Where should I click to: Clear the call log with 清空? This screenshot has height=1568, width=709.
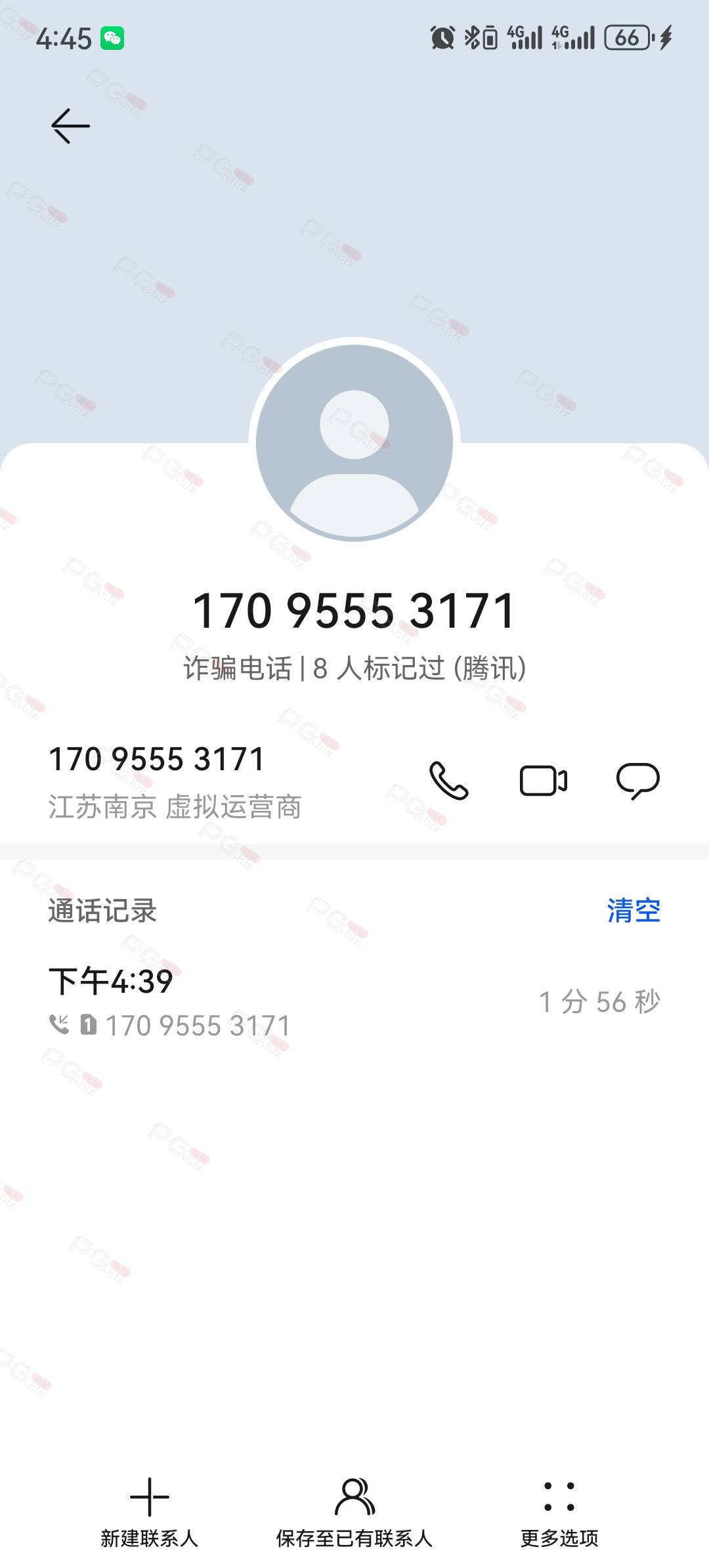pos(634,910)
